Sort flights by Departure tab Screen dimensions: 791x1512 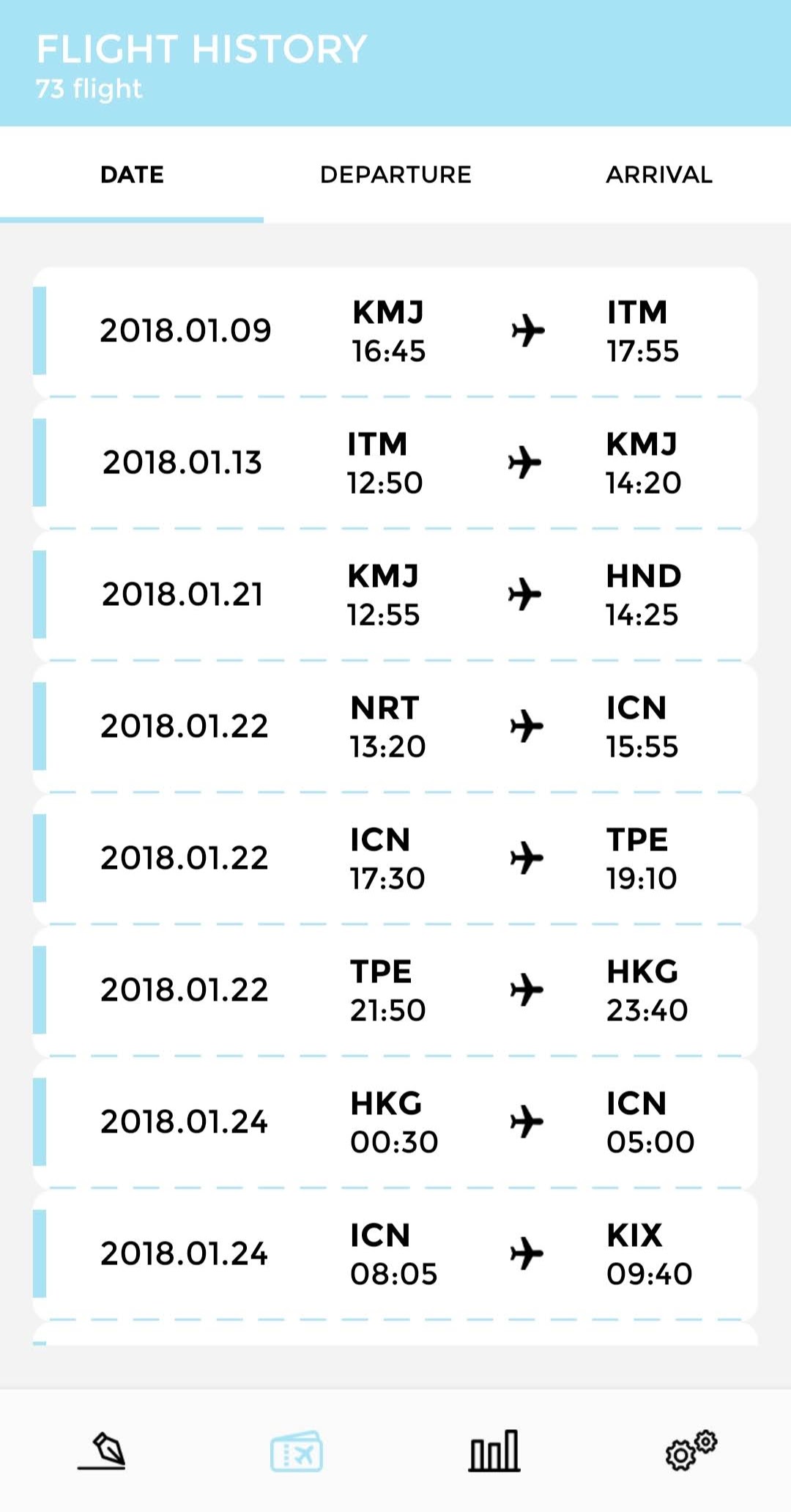pos(395,174)
